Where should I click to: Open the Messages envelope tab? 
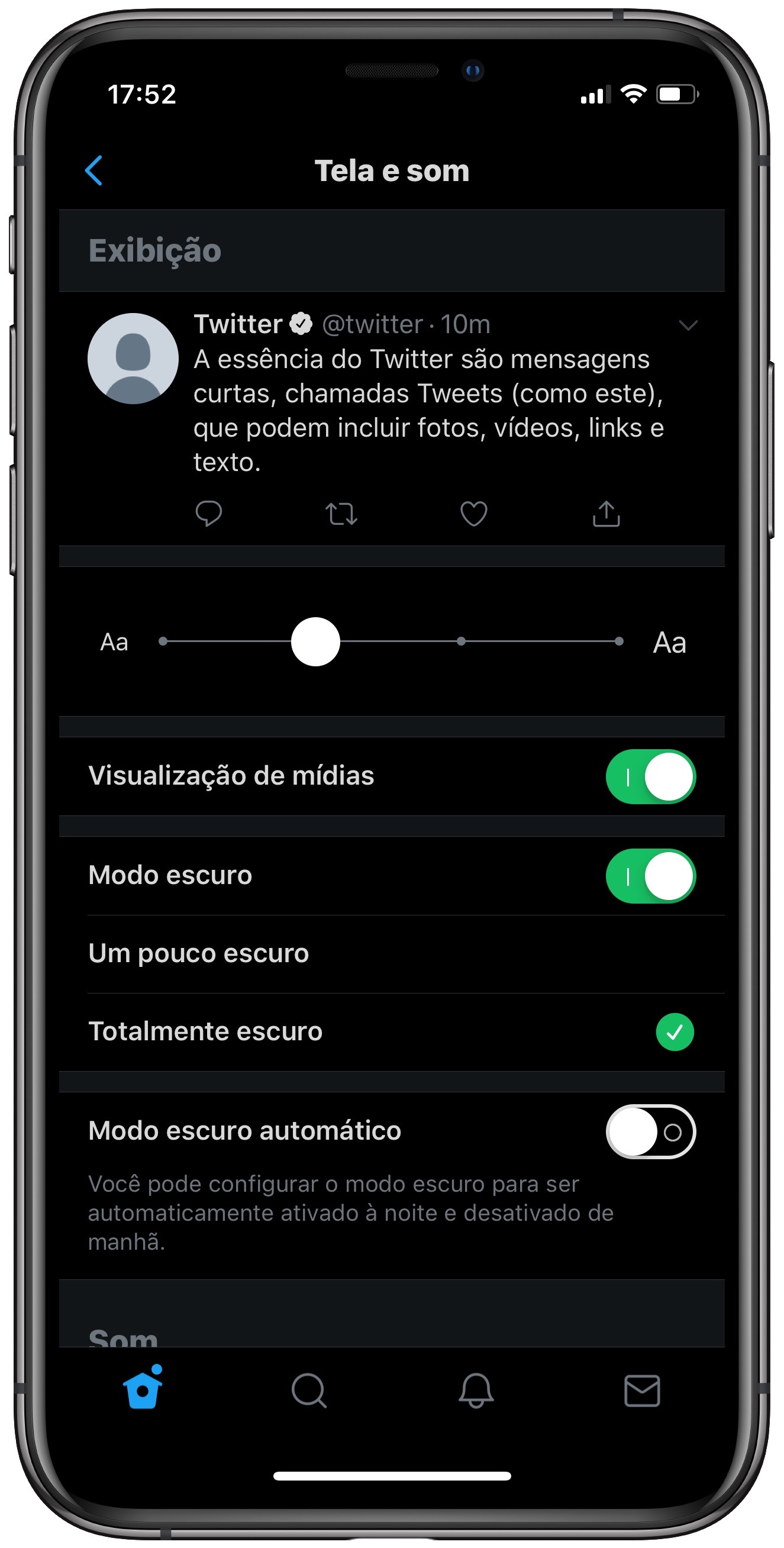point(642,1391)
